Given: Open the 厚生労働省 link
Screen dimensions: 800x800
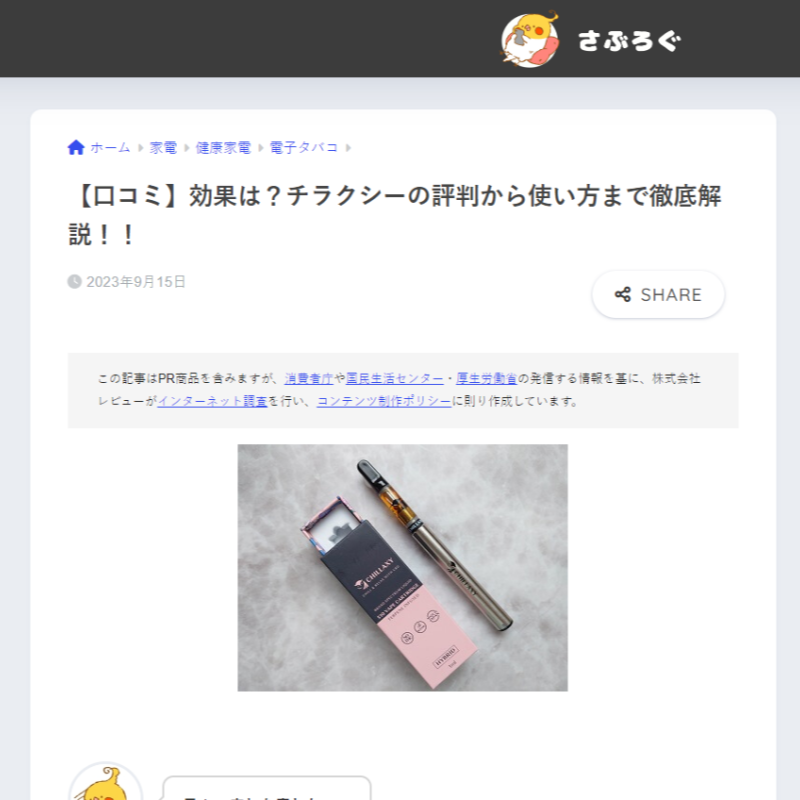Looking at the screenshot, I should pyautogui.click(x=487, y=379).
